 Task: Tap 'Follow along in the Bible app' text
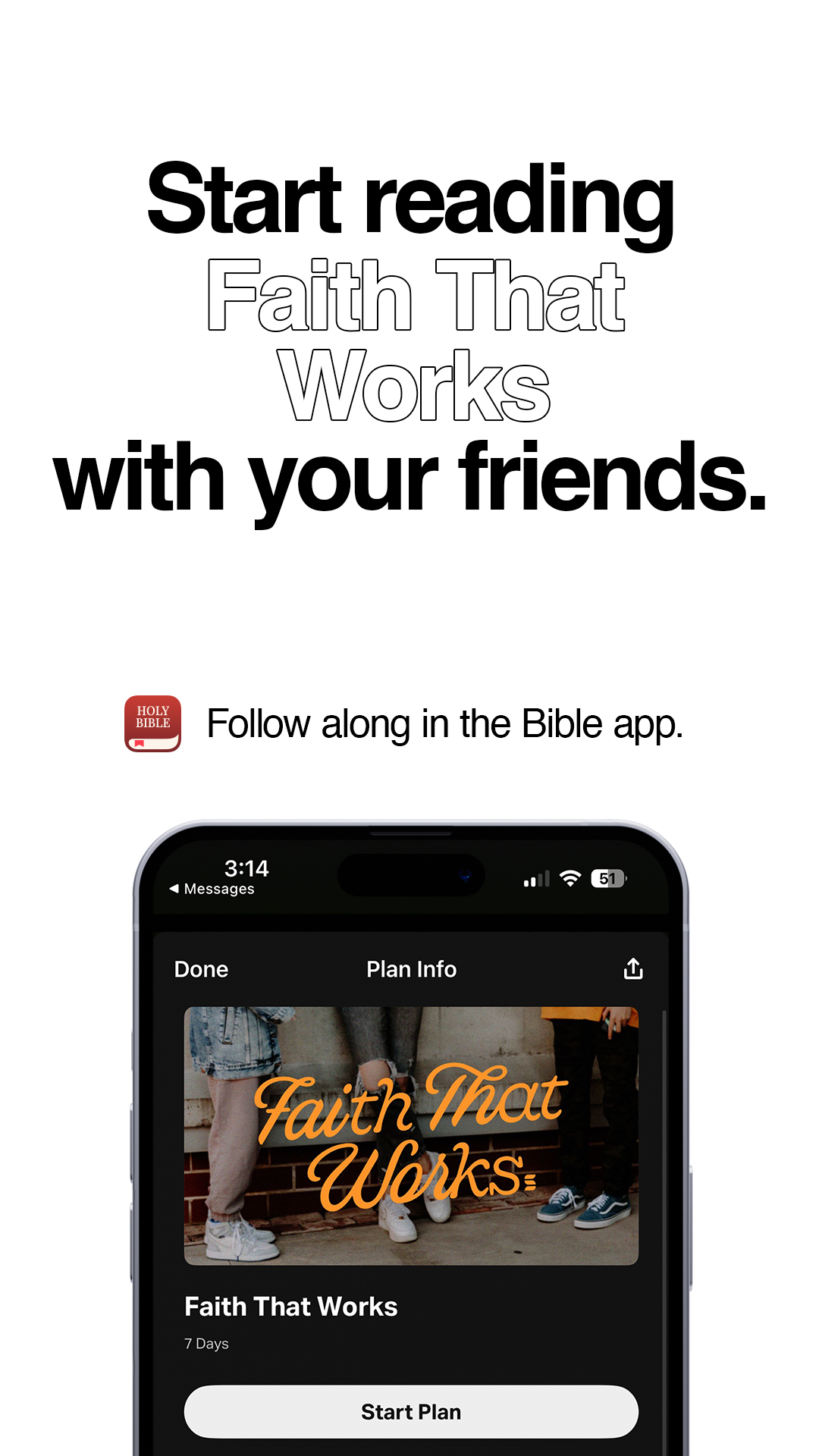446,724
